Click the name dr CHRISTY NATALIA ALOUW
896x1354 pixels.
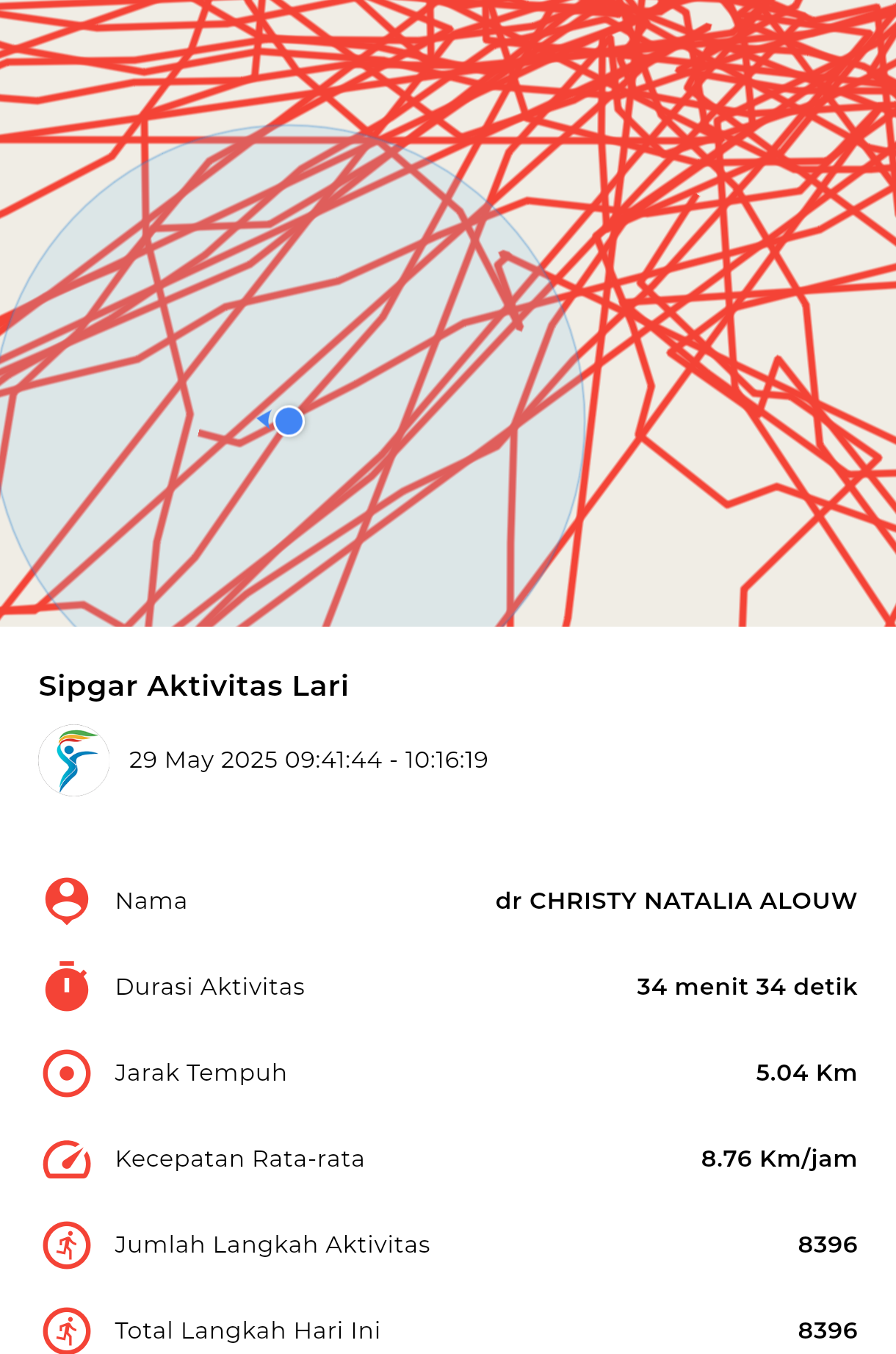click(x=676, y=900)
